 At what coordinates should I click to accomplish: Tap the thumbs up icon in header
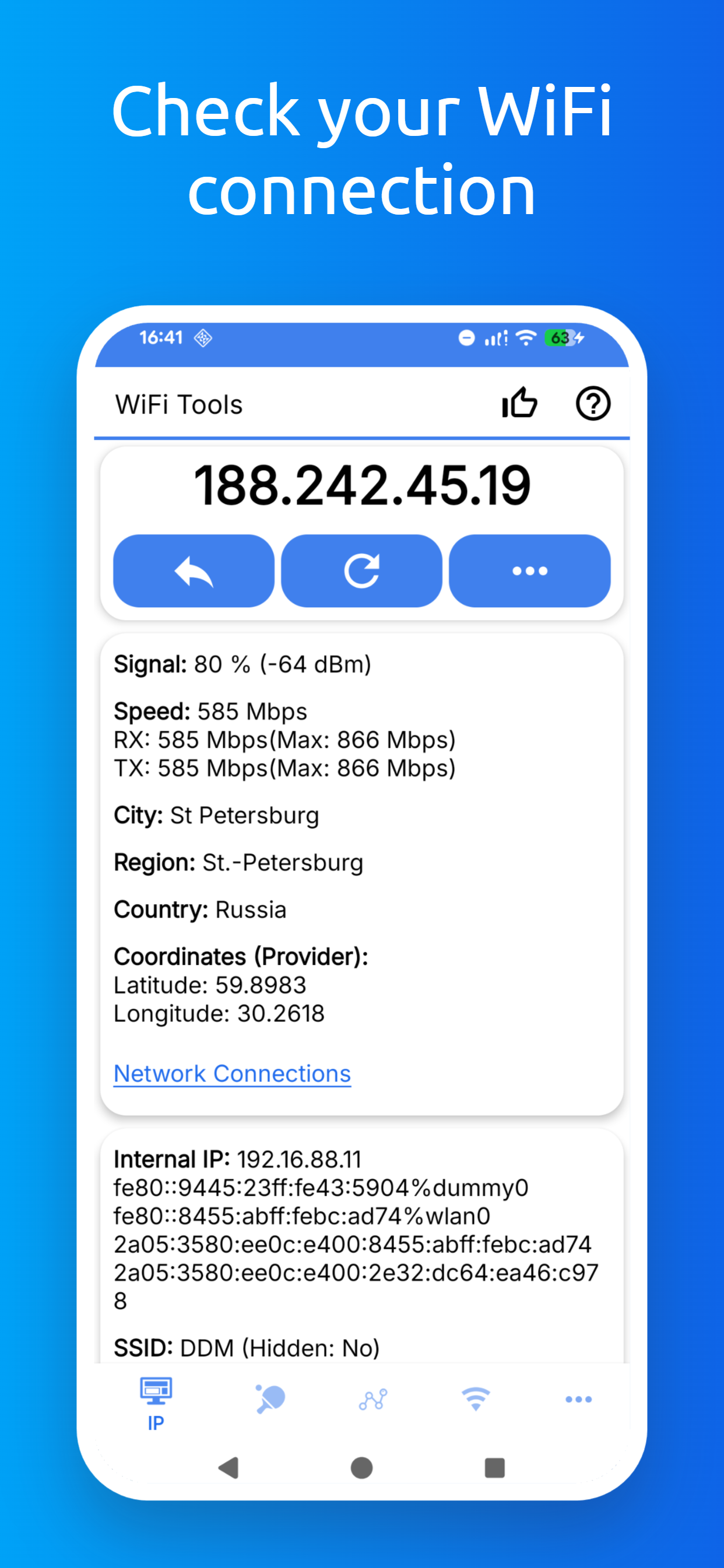point(520,403)
